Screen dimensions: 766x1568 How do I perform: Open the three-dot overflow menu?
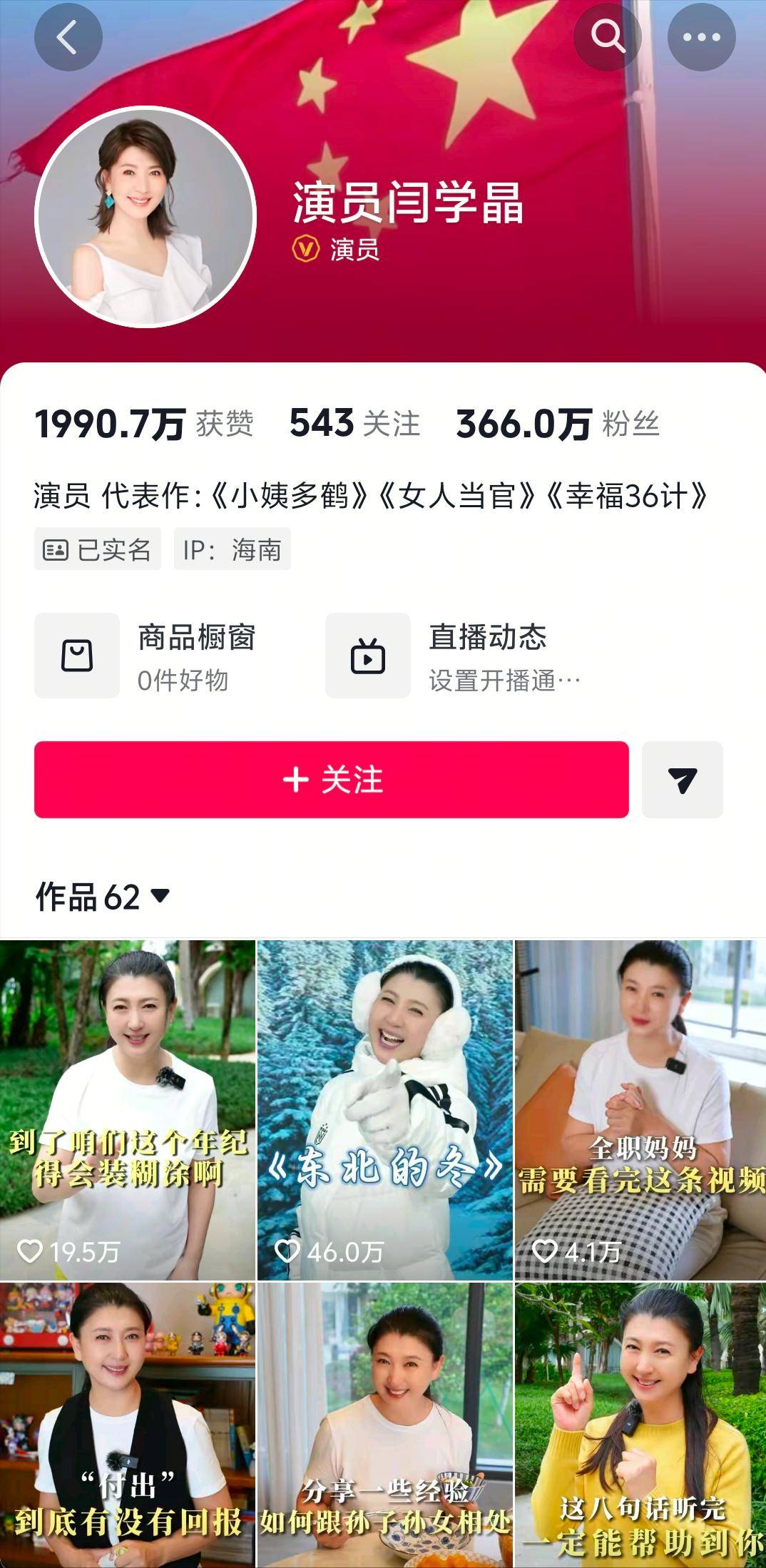(701, 37)
